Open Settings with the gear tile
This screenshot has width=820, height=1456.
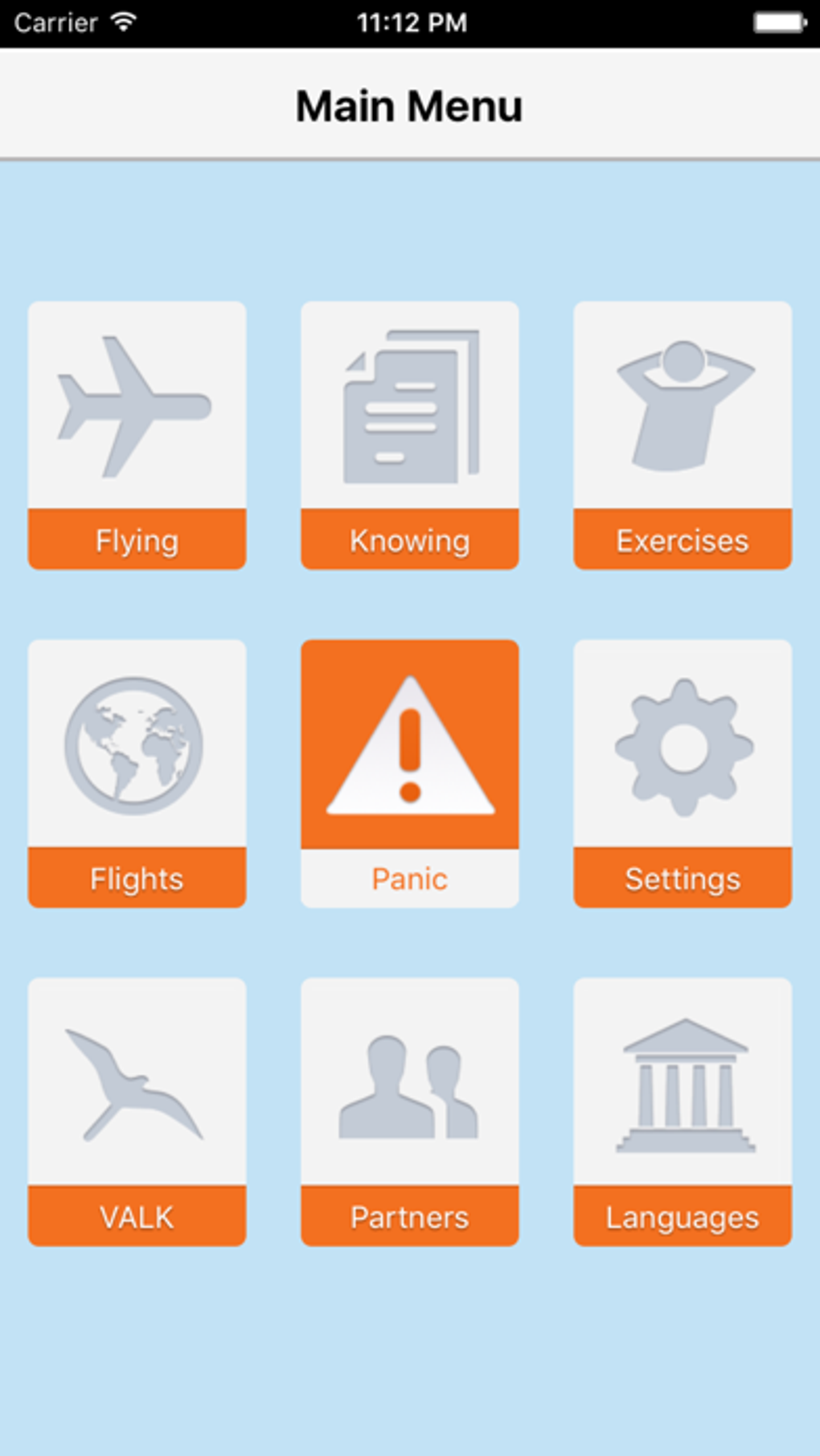pos(682,773)
